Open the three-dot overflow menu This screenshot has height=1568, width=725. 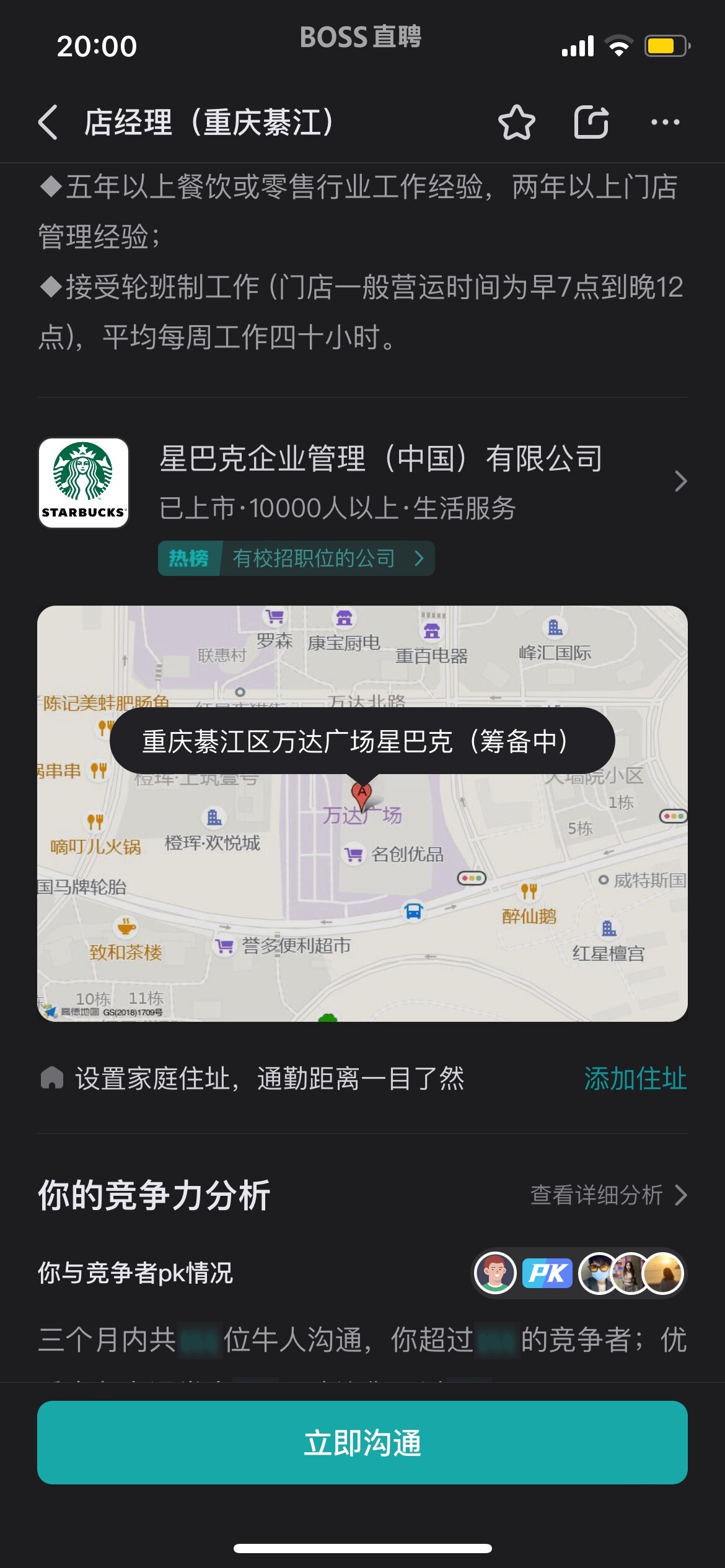point(665,122)
